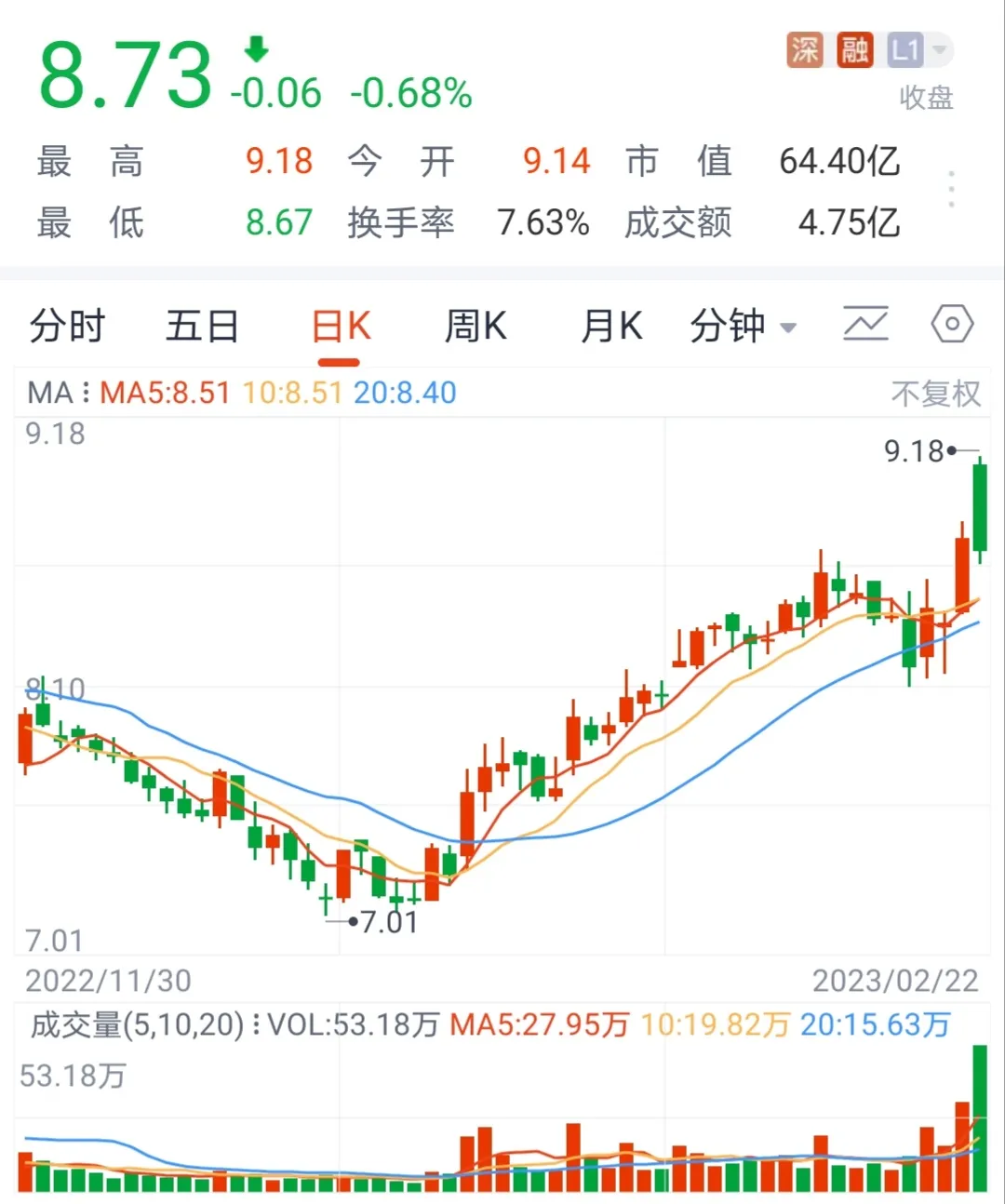Switch to the 分时 chart tab

pos(67,327)
